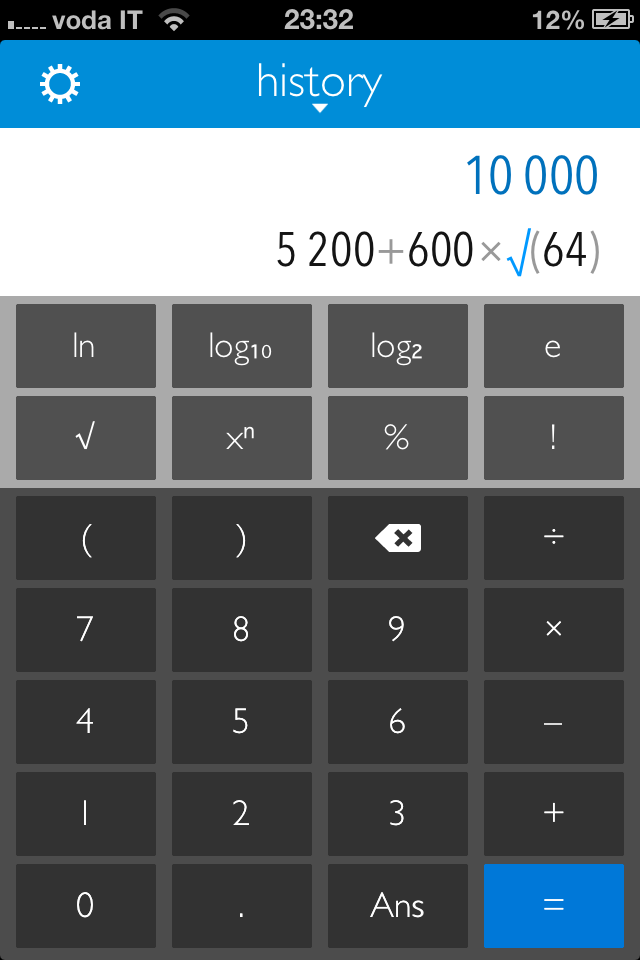Insert Euler's constant e
The width and height of the screenshot is (640, 960).
553,346
